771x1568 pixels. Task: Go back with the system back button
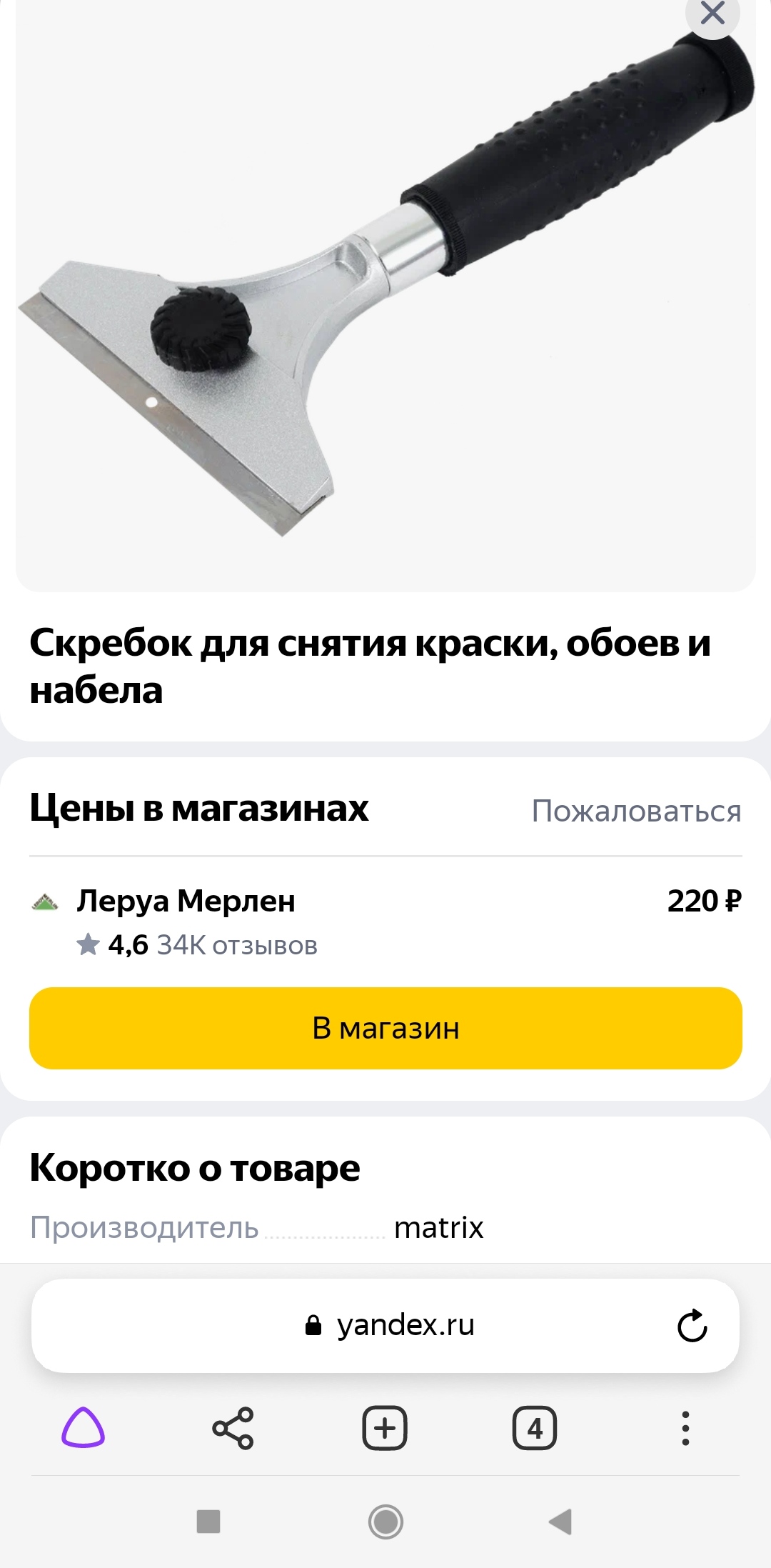560,1522
